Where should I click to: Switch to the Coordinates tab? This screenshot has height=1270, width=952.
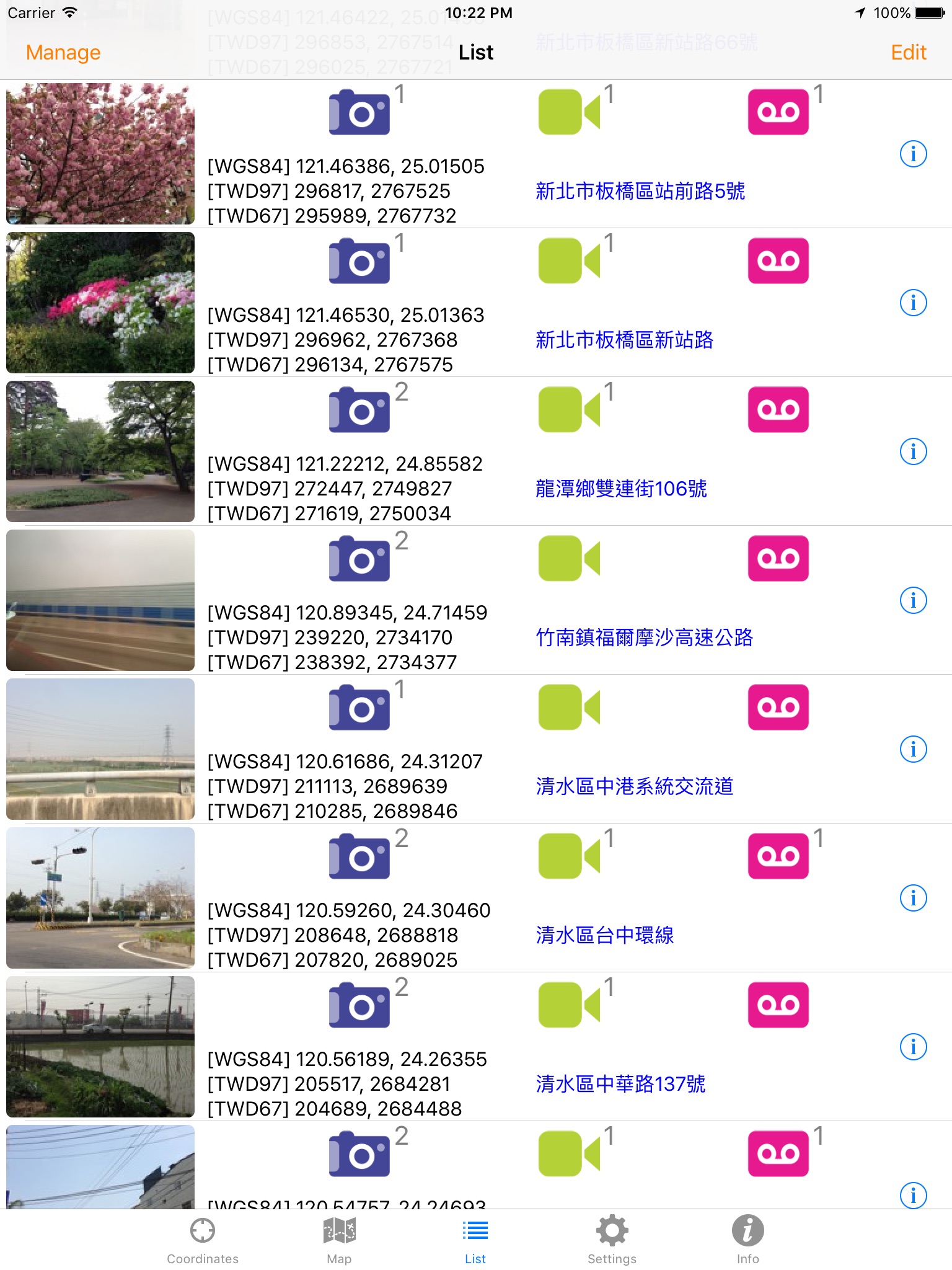[203, 1240]
